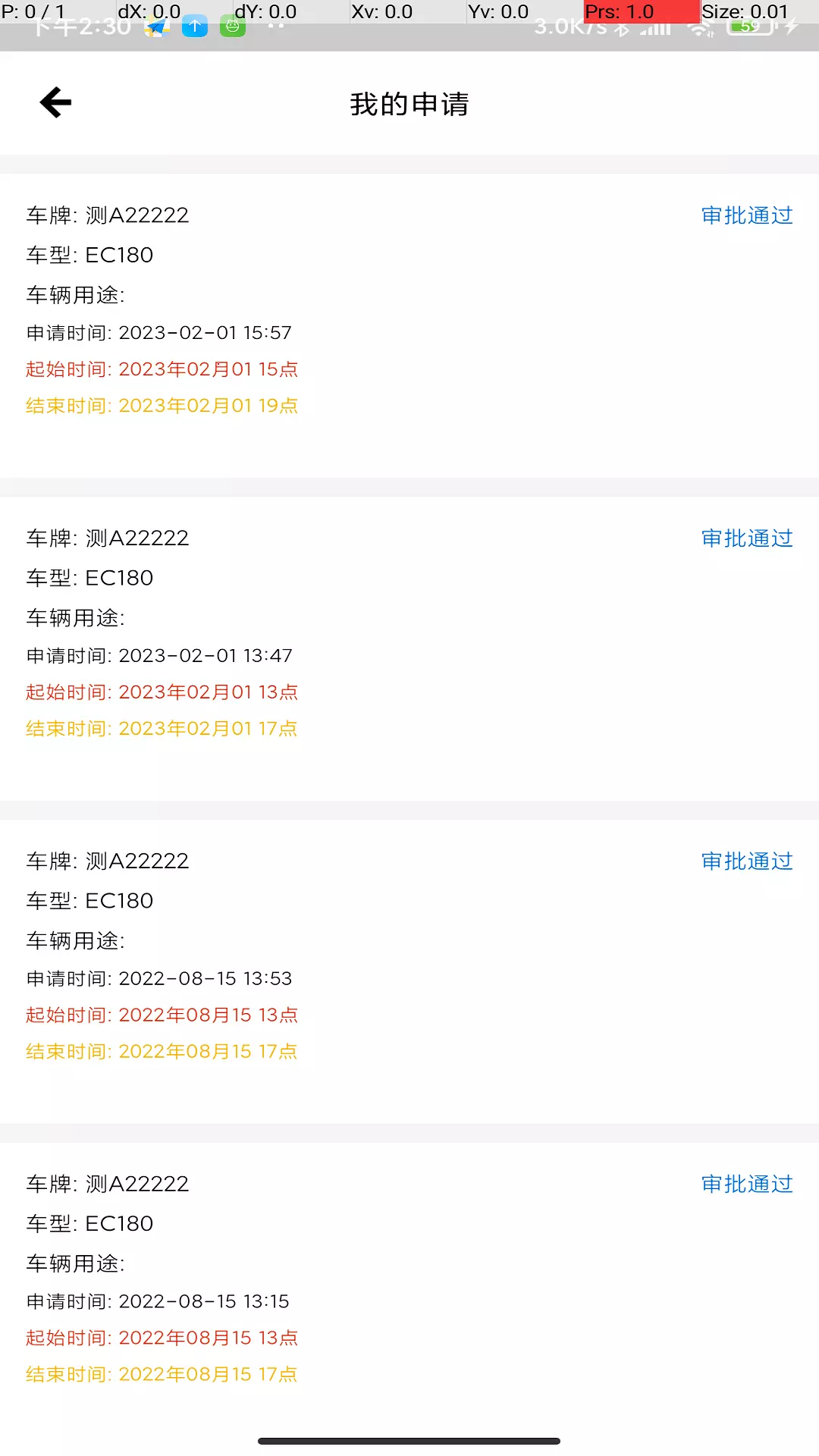Open the application submitted 2023-02-01 15:57
Image resolution: width=819 pixels, height=1456 pixels.
point(409,326)
